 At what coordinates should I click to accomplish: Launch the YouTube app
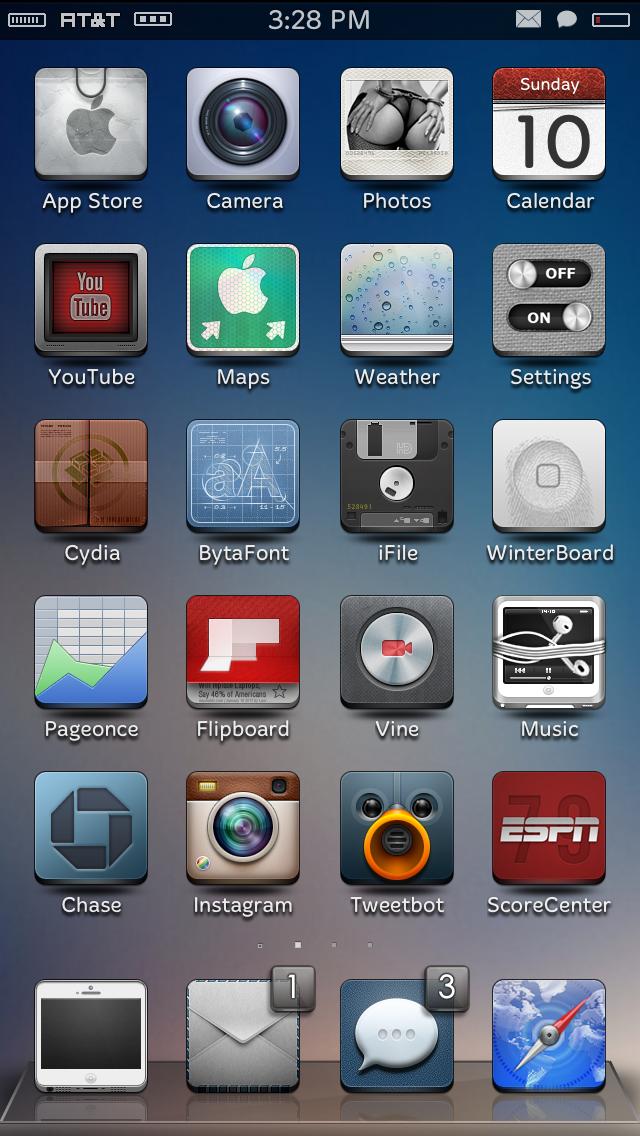coord(91,300)
